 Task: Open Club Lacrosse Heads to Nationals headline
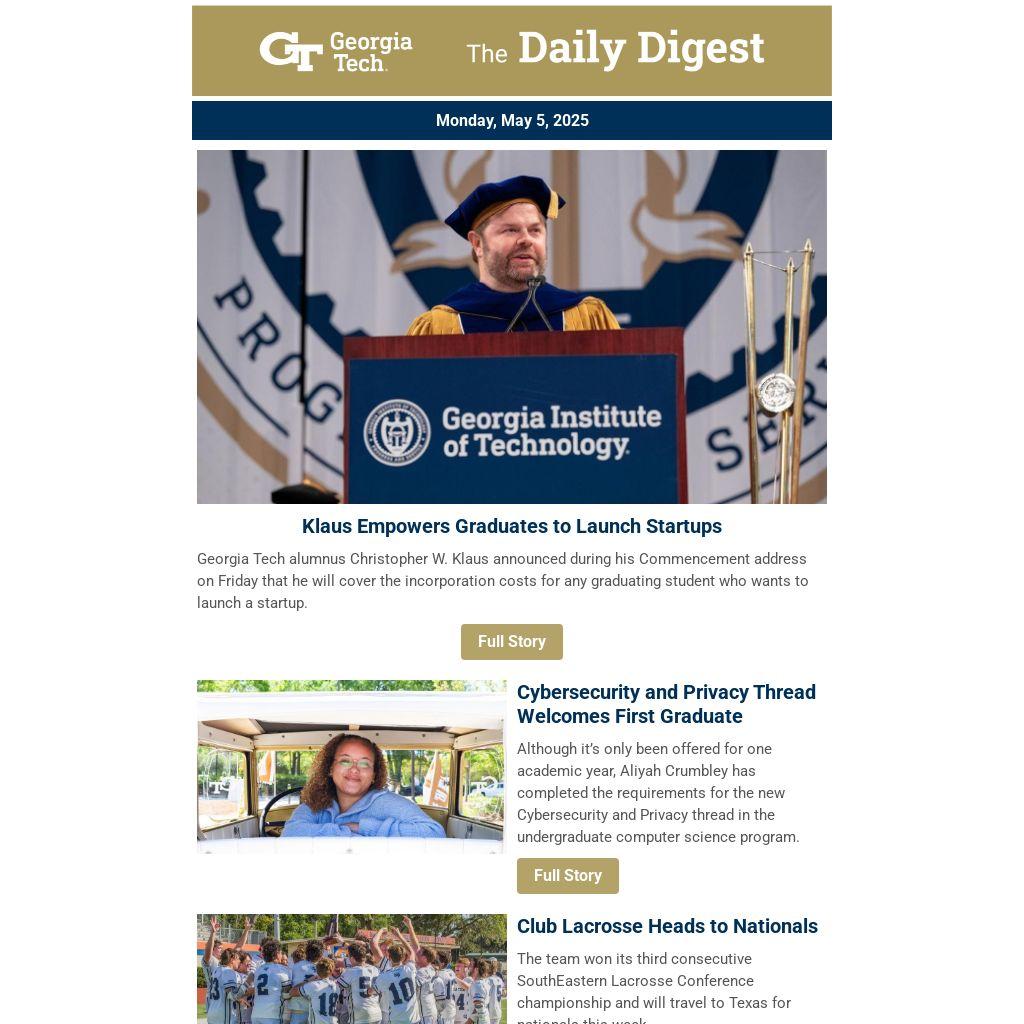tap(667, 926)
